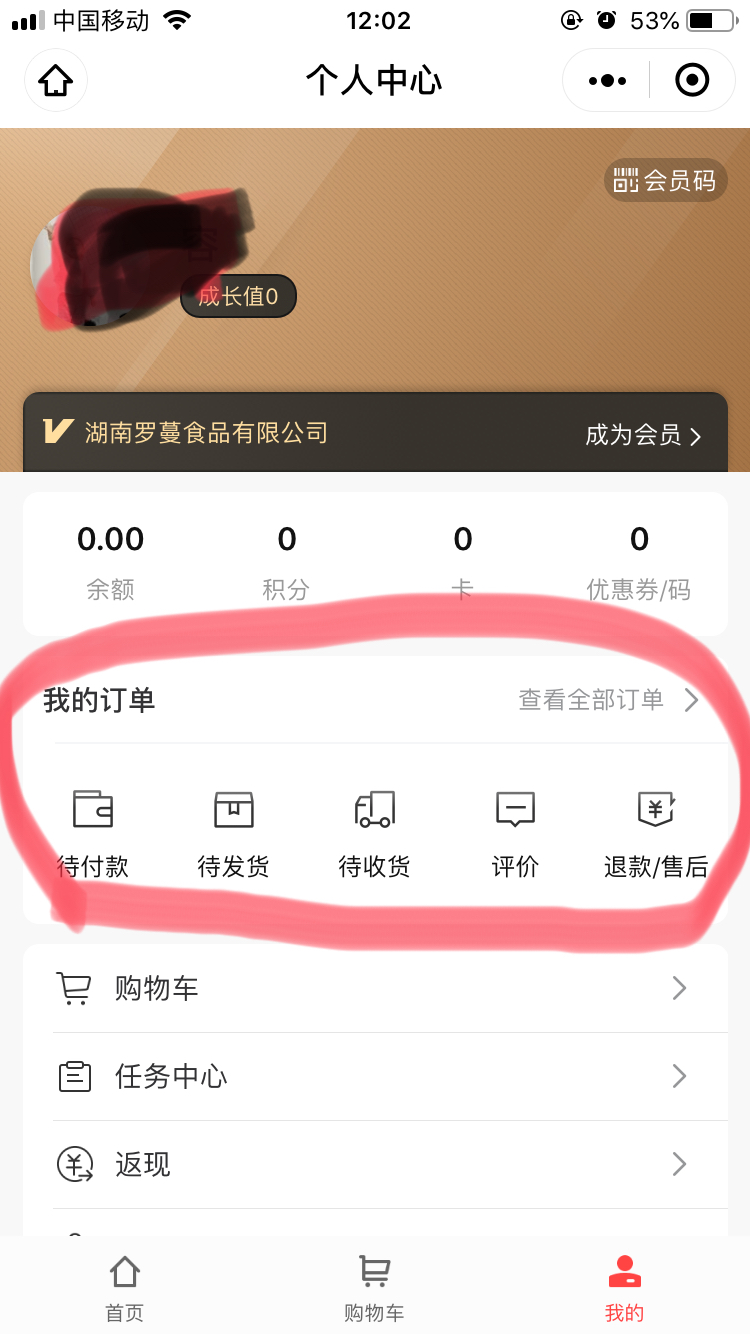Tap 成为会员 to become a member
The image size is (750, 1334).
coord(643,435)
